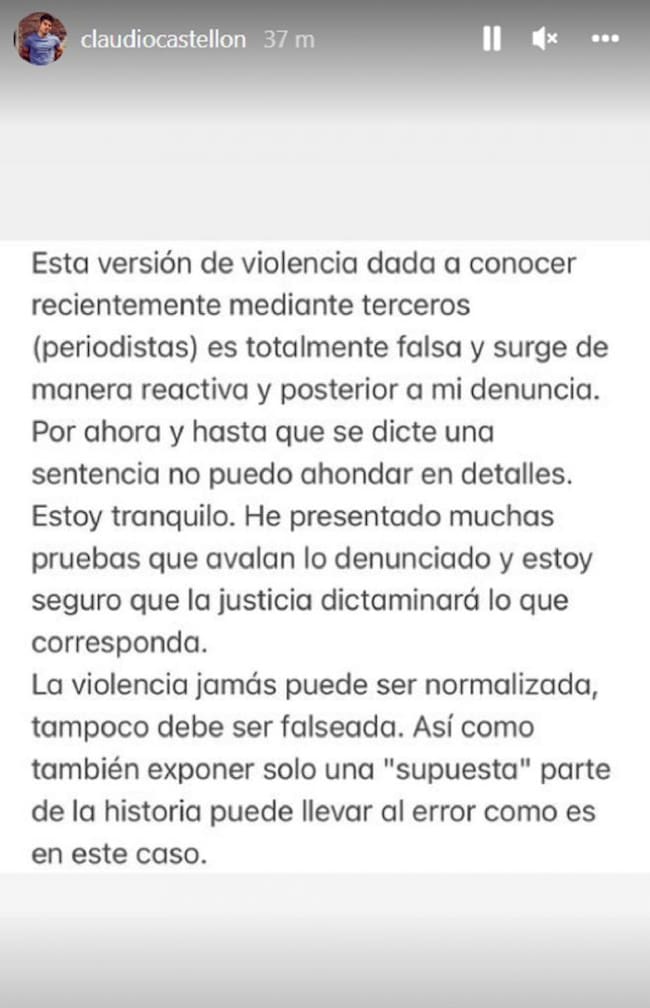Pause the story

(491, 39)
